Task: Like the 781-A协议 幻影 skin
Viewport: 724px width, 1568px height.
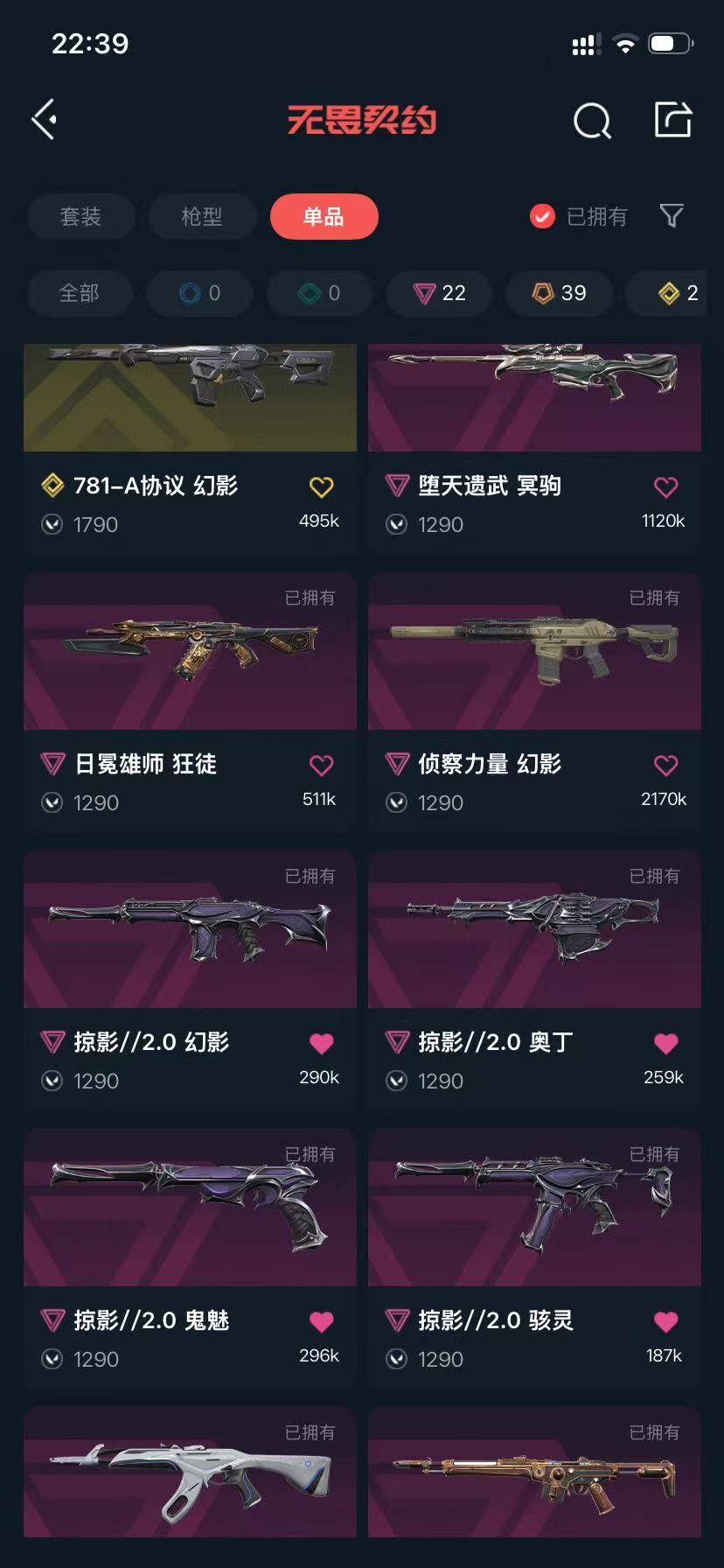Action: (x=321, y=487)
